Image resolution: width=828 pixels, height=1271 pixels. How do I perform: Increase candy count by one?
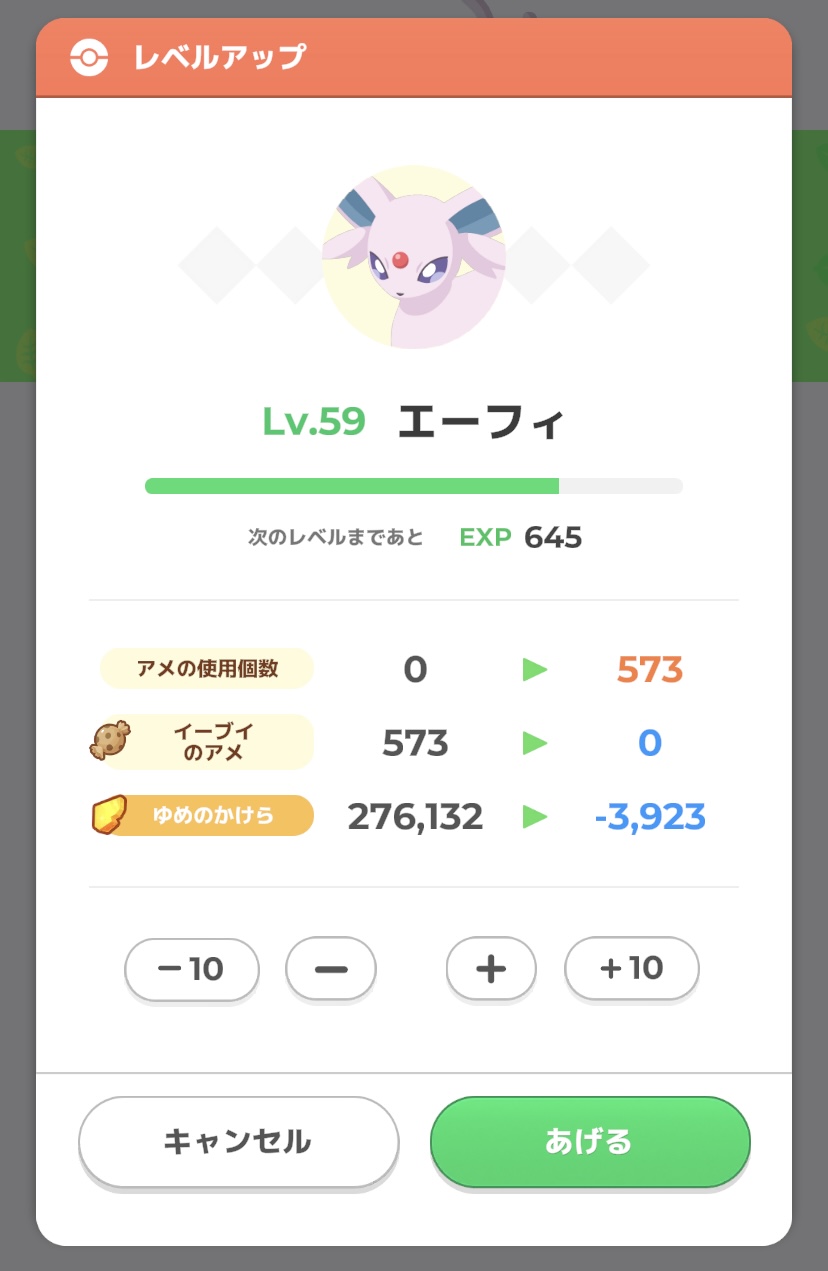(x=490, y=968)
